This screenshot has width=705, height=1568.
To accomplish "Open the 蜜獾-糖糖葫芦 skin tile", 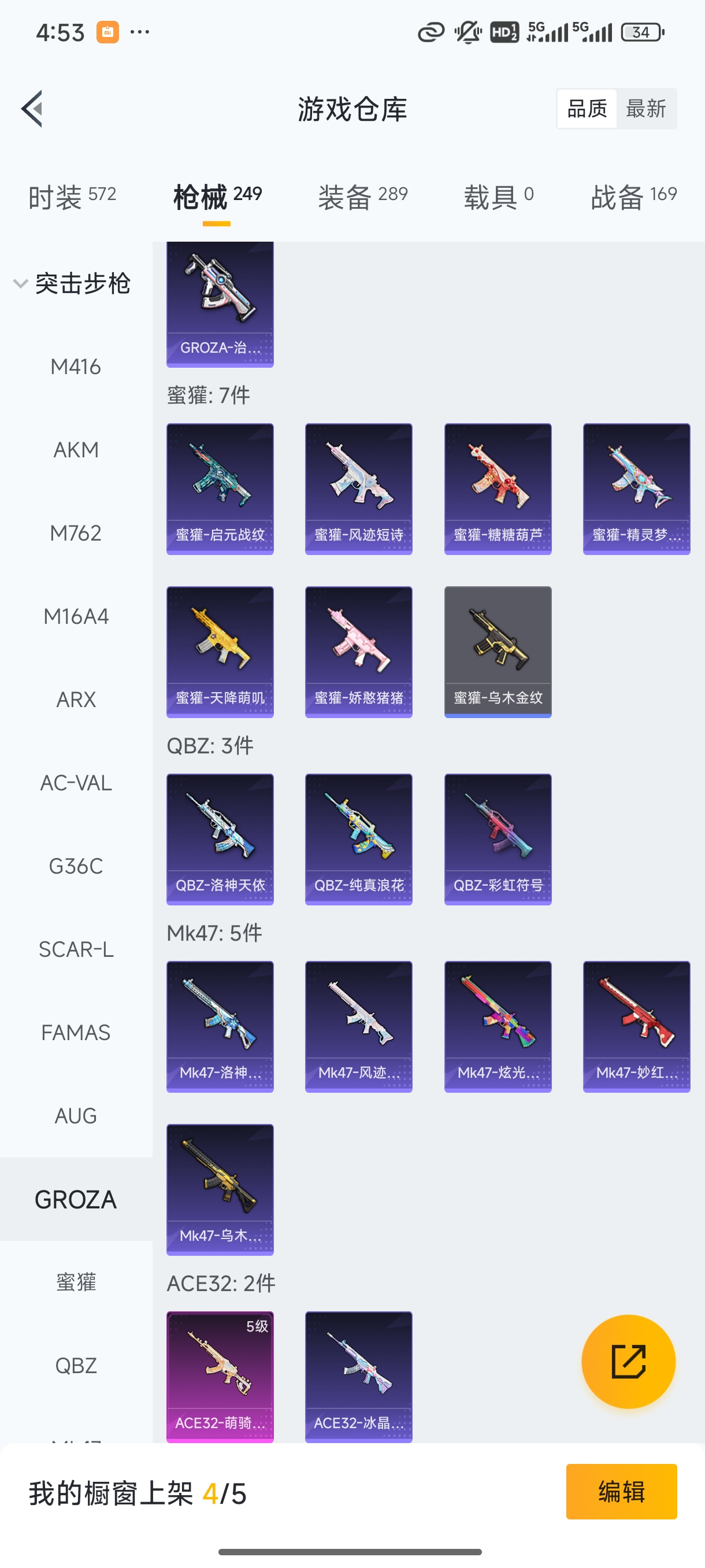I will pyautogui.click(x=498, y=489).
